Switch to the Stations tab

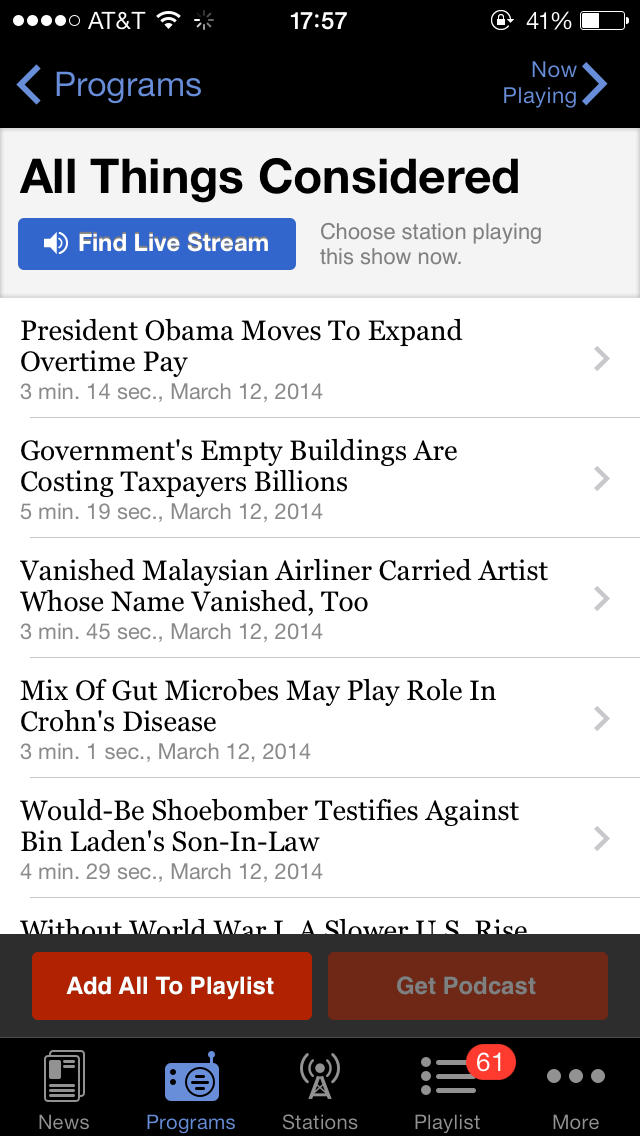(x=320, y=1089)
